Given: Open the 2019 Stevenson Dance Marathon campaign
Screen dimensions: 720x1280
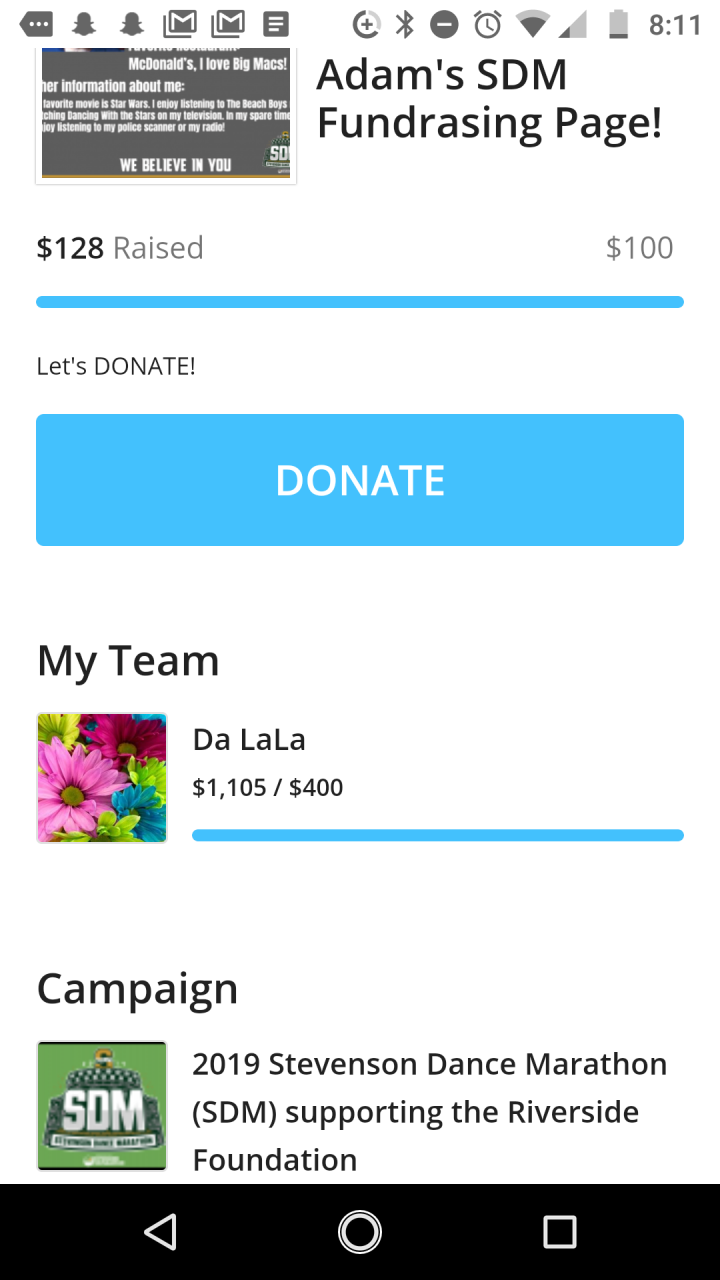Looking at the screenshot, I should tap(429, 1110).
